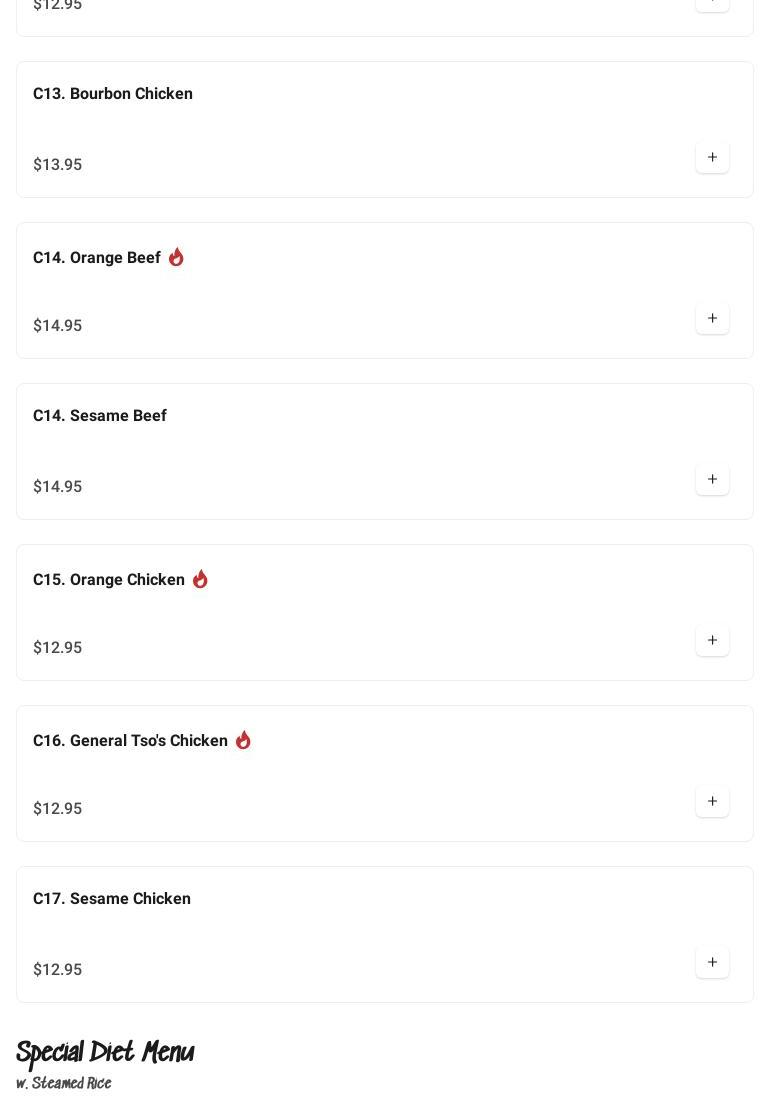Add C17. Sesame Chicken to the order
Image resolution: width=770 pixels, height=1101 pixels.
coord(712,963)
